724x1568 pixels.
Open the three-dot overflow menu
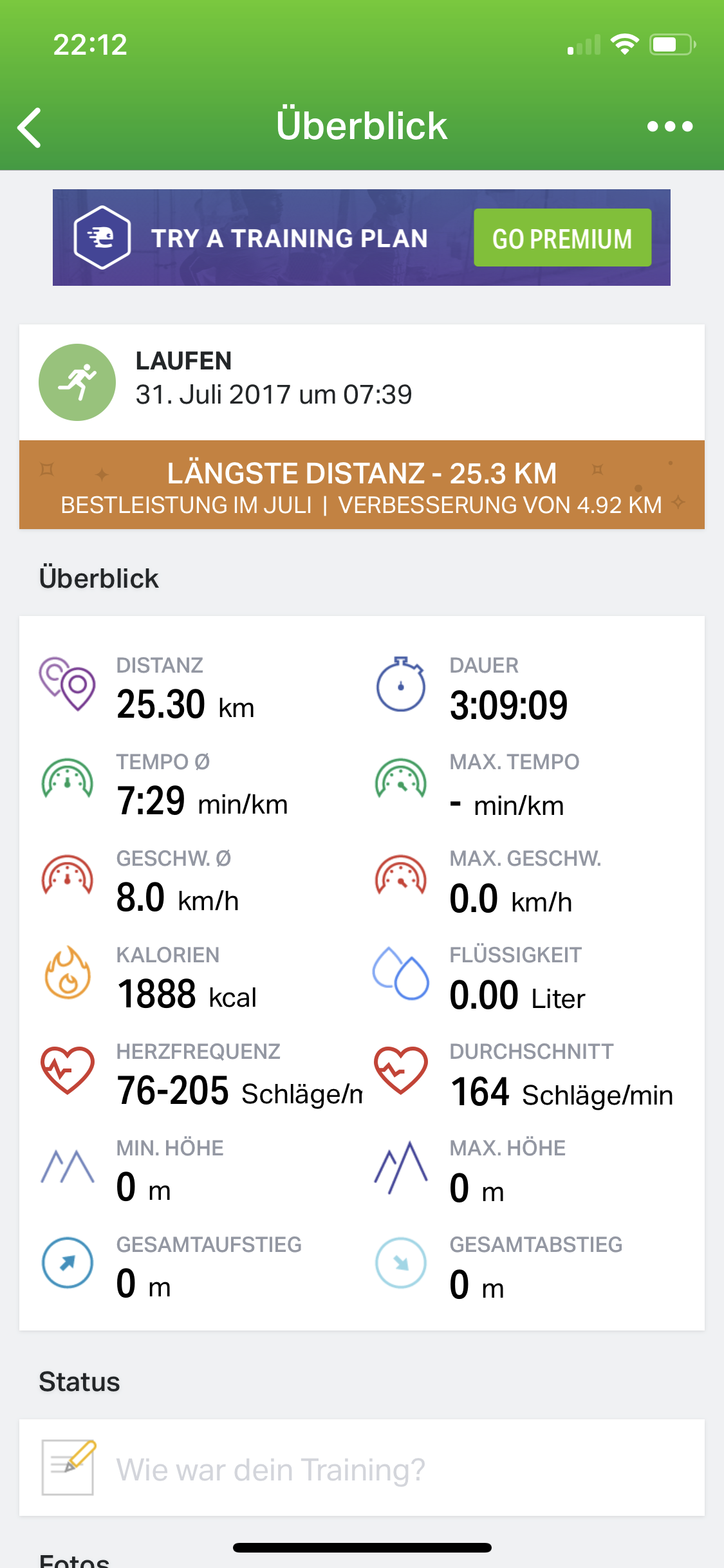click(x=670, y=126)
